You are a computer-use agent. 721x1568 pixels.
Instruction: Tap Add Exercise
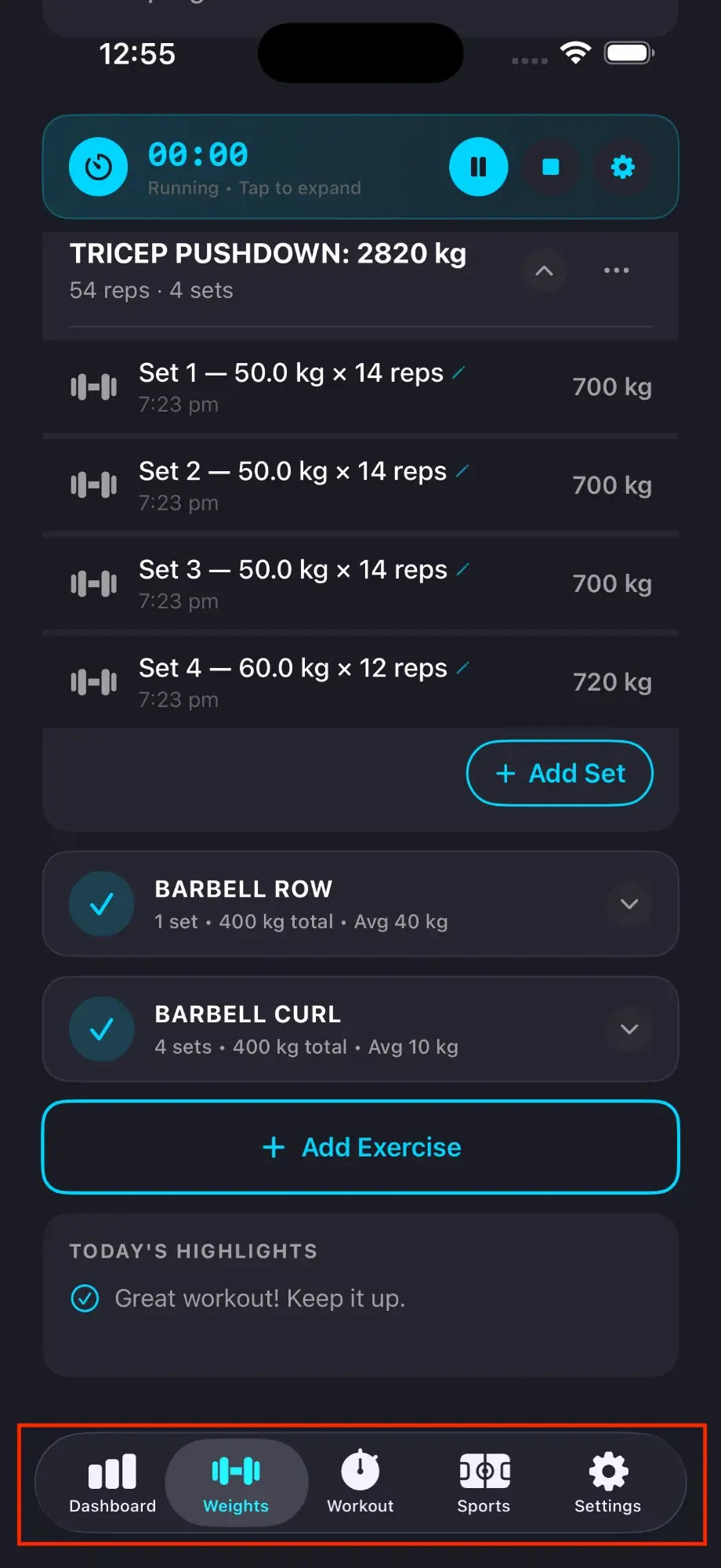[360, 1146]
